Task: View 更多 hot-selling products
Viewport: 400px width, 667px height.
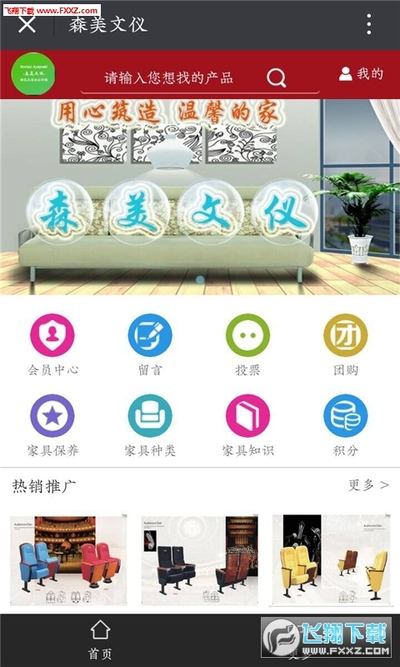Action: [369, 485]
